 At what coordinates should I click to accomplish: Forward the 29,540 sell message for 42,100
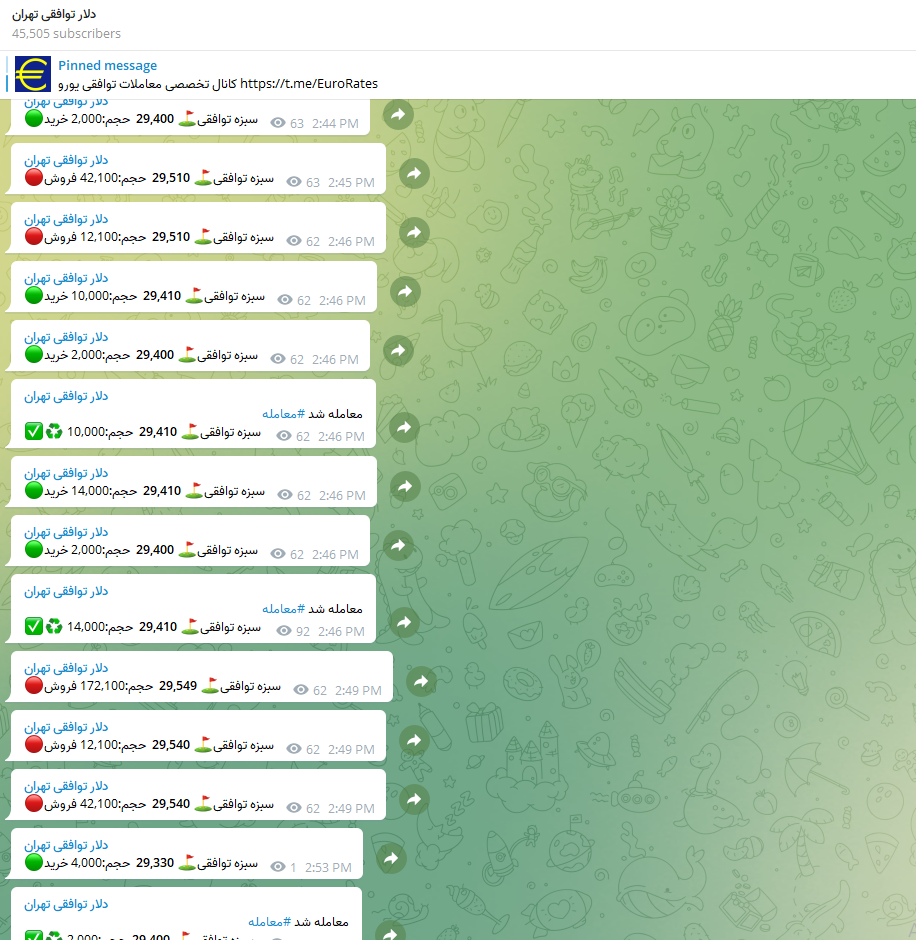[x=414, y=800]
